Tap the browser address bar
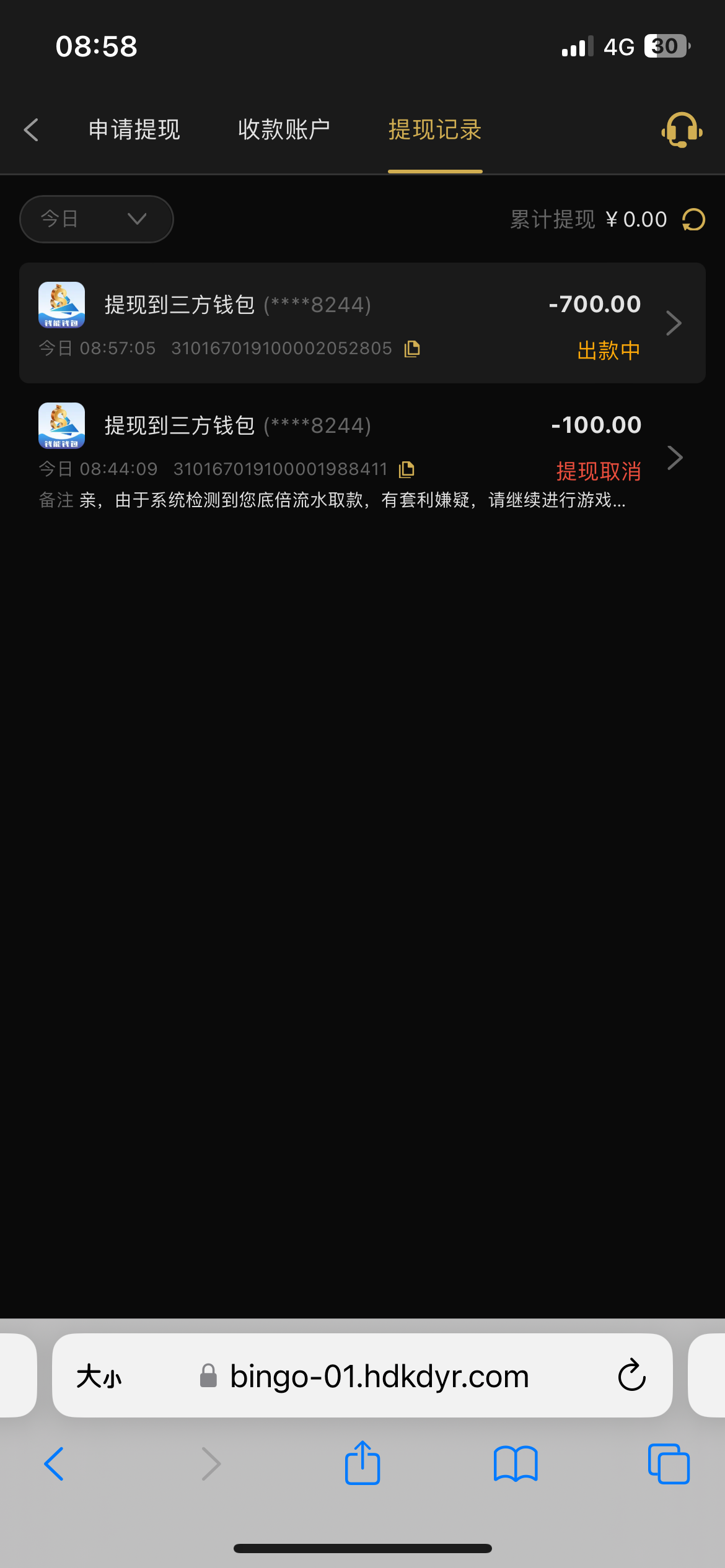This screenshot has height=1568, width=725. [x=378, y=1377]
